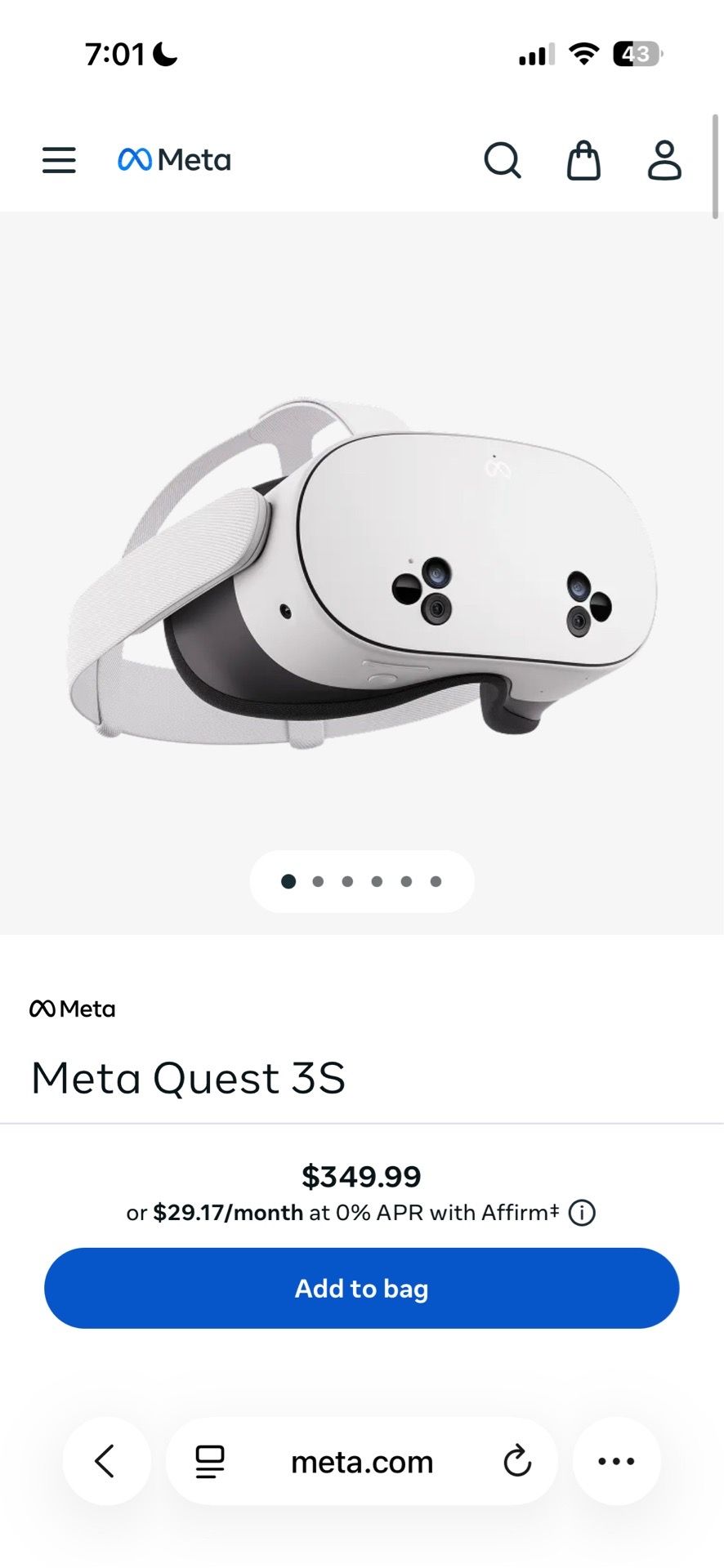Show Affirm financing info

pos(582,1213)
